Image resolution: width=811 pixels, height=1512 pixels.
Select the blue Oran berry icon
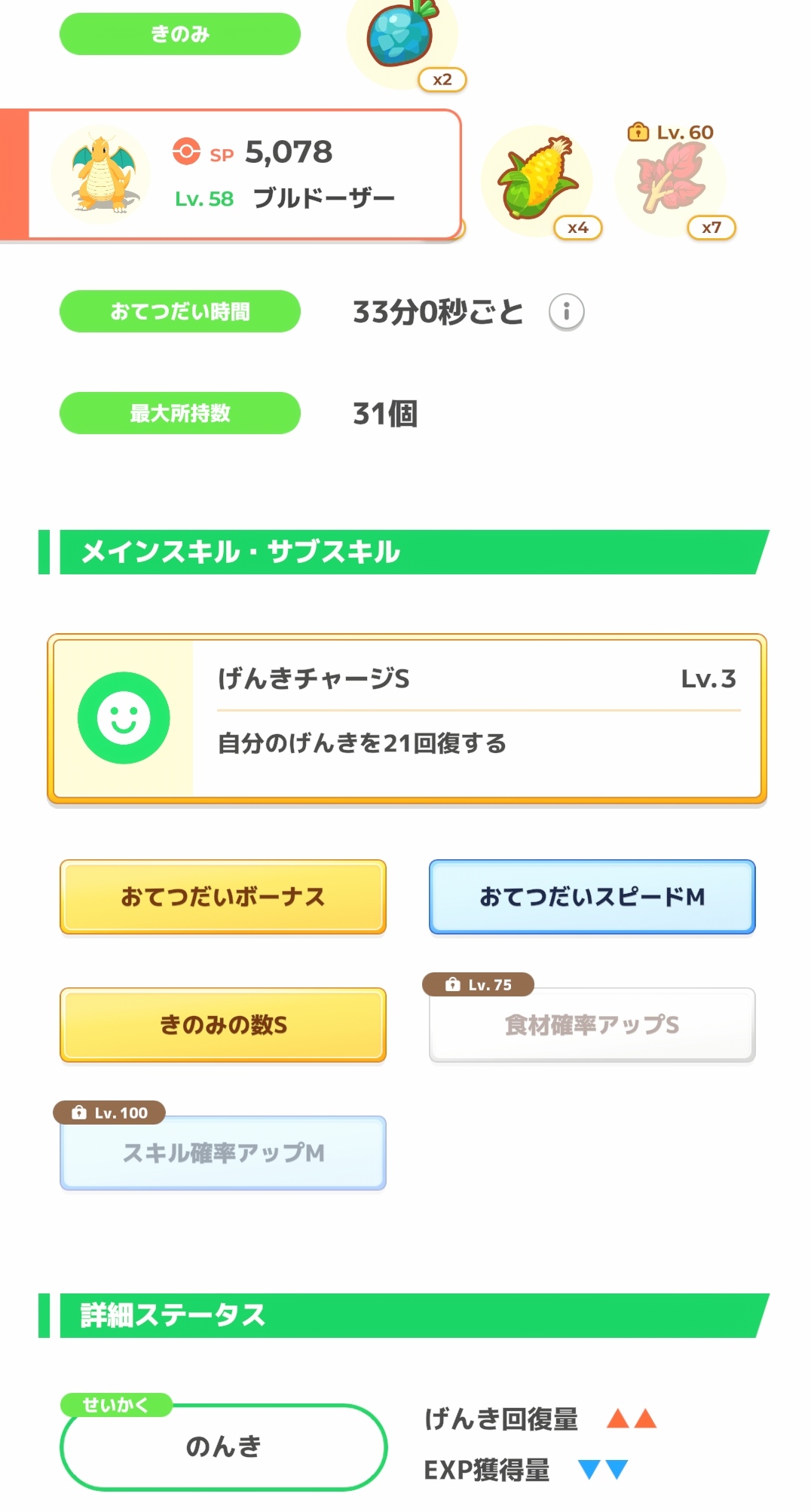tap(399, 35)
